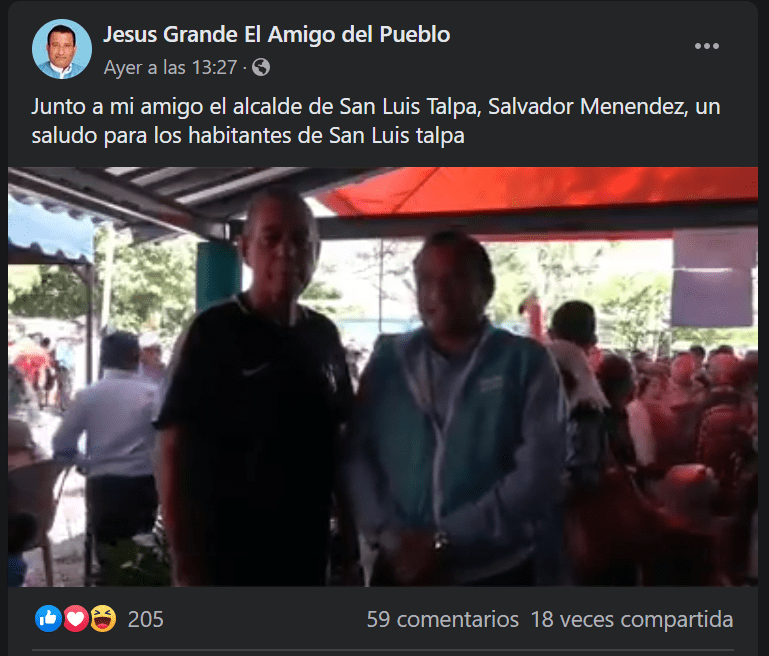
Task: Open the 'Ayer a las 13:27' timestamp link
Action: [x=171, y=67]
